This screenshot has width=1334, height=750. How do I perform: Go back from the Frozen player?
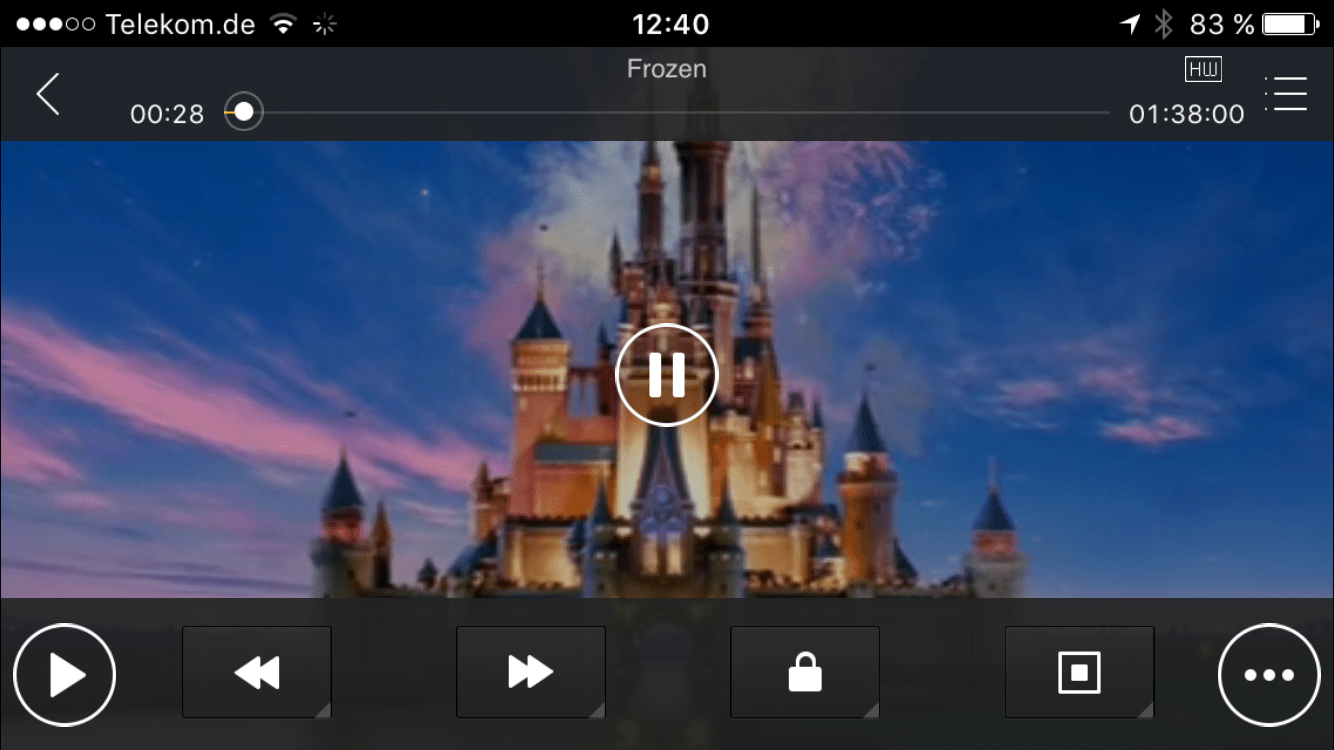coord(48,94)
